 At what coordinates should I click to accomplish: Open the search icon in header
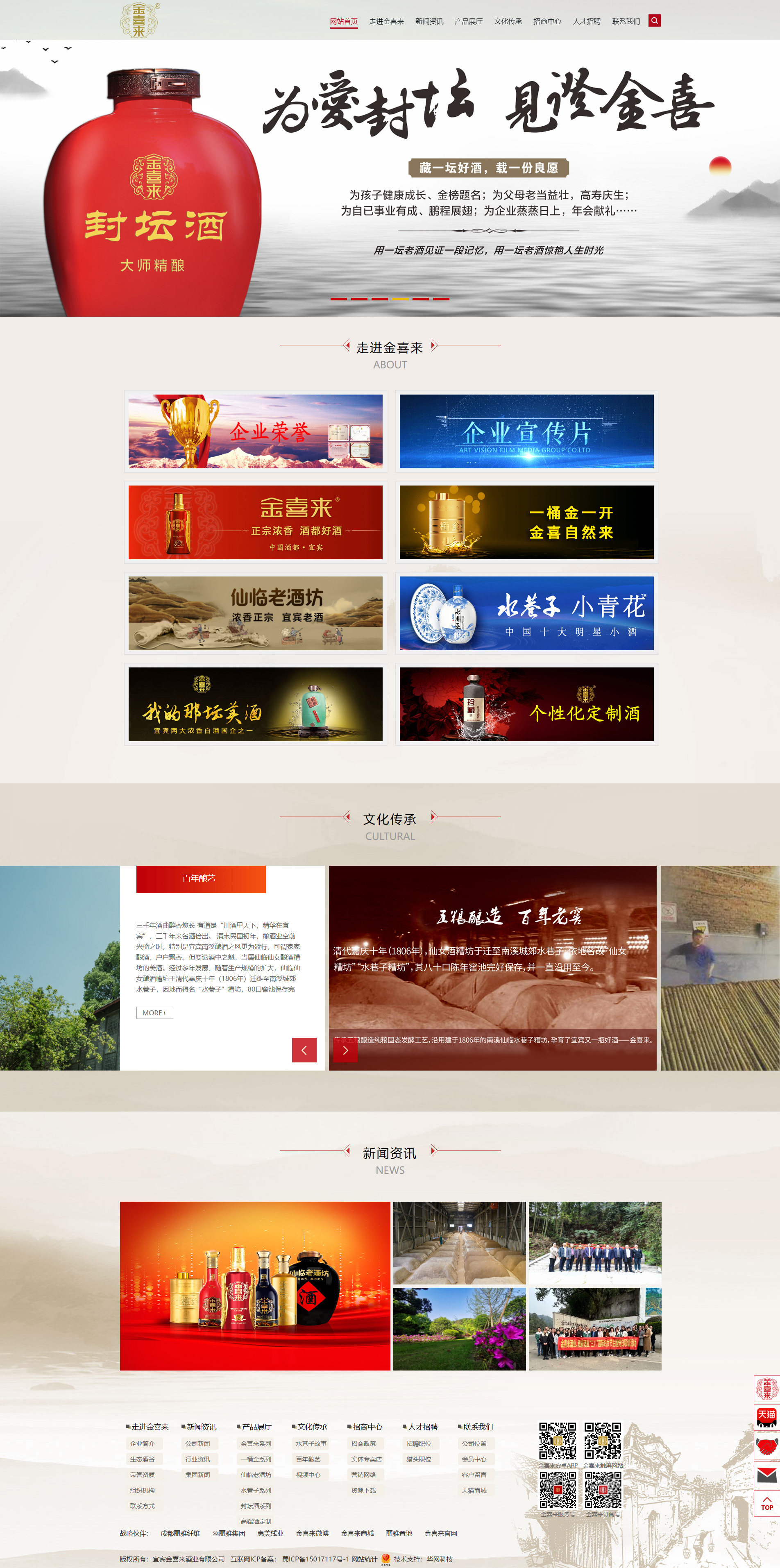[x=654, y=21]
